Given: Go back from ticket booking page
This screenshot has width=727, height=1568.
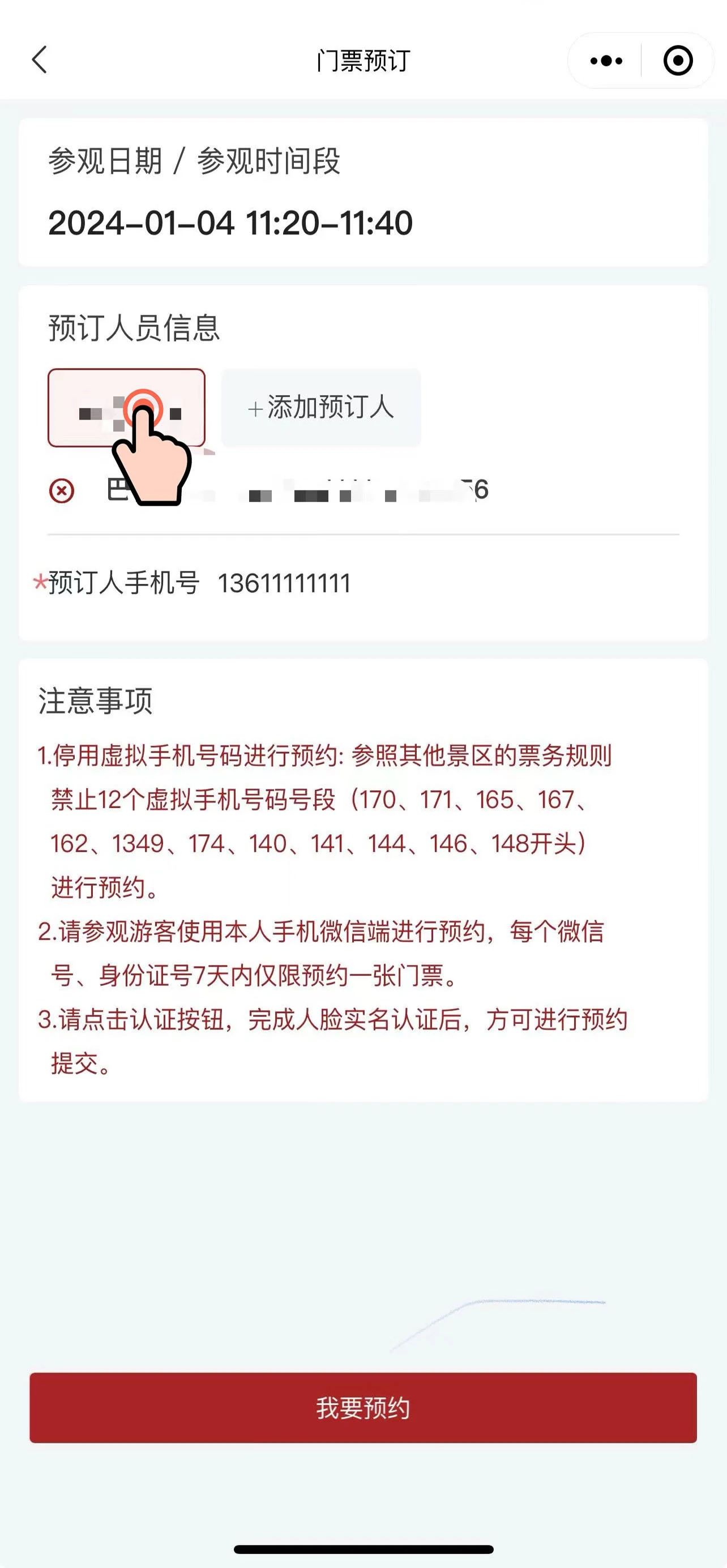Looking at the screenshot, I should tap(40, 60).
